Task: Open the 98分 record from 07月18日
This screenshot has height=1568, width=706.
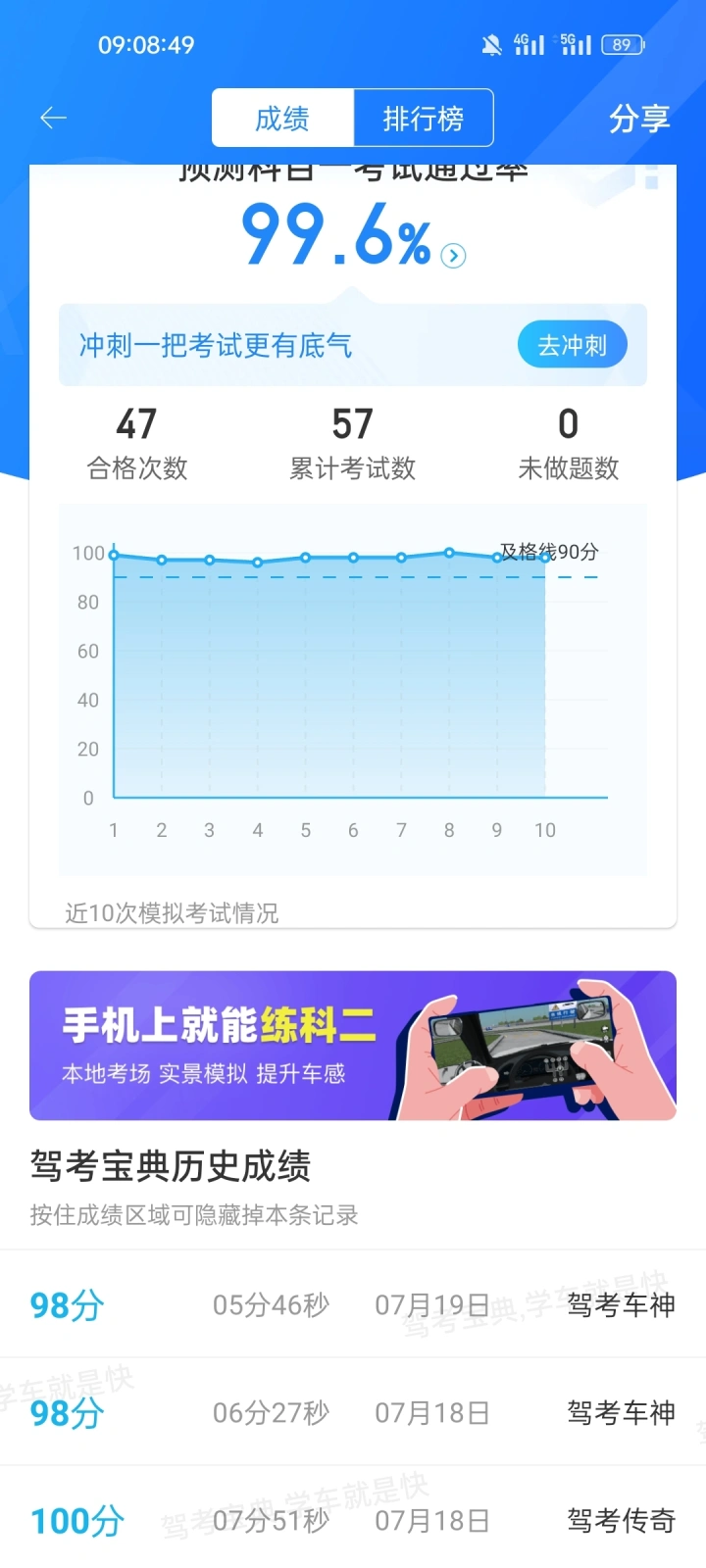Action: (x=353, y=1412)
